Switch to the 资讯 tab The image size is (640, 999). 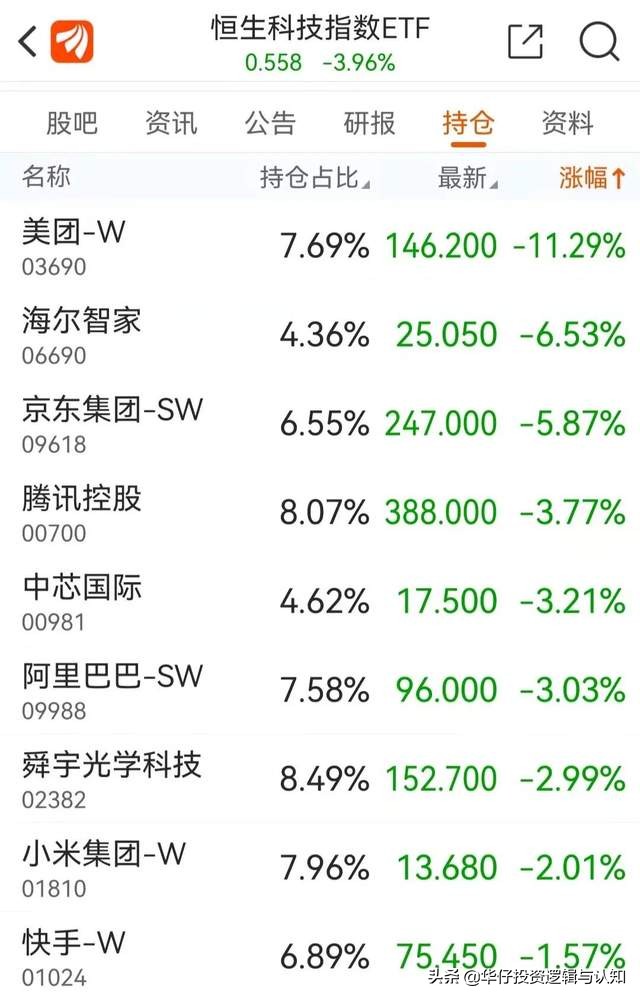pyautogui.click(x=171, y=123)
